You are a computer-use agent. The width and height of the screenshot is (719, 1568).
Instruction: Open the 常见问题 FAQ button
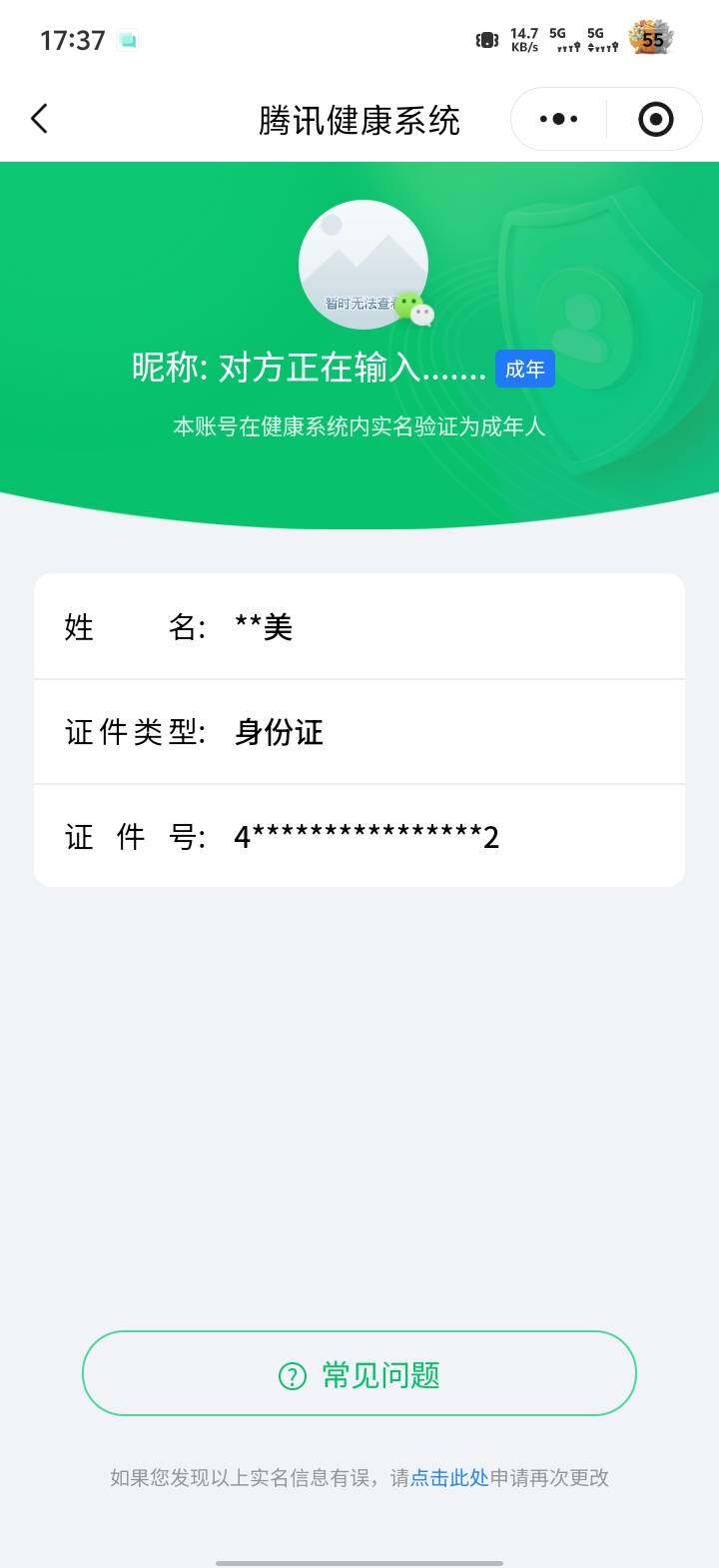click(x=359, y=1374)
